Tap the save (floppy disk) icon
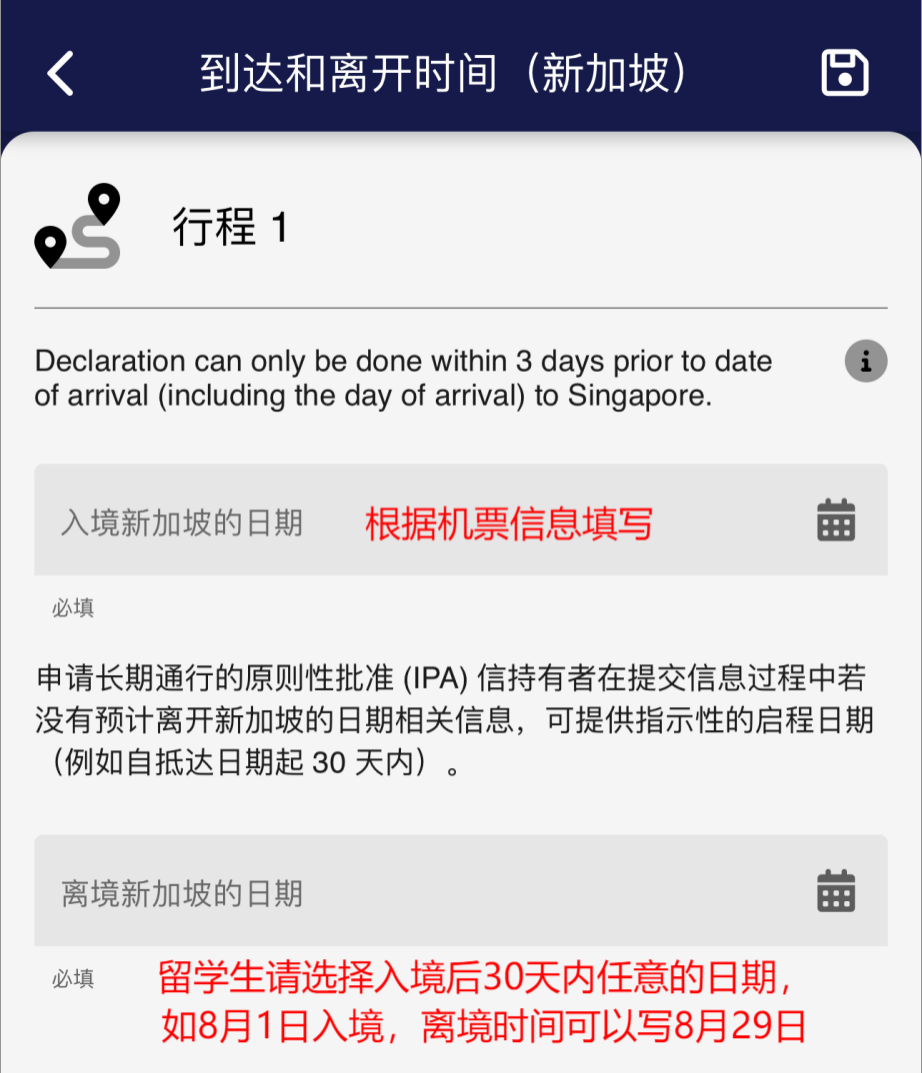 click(x=844, y=73)
